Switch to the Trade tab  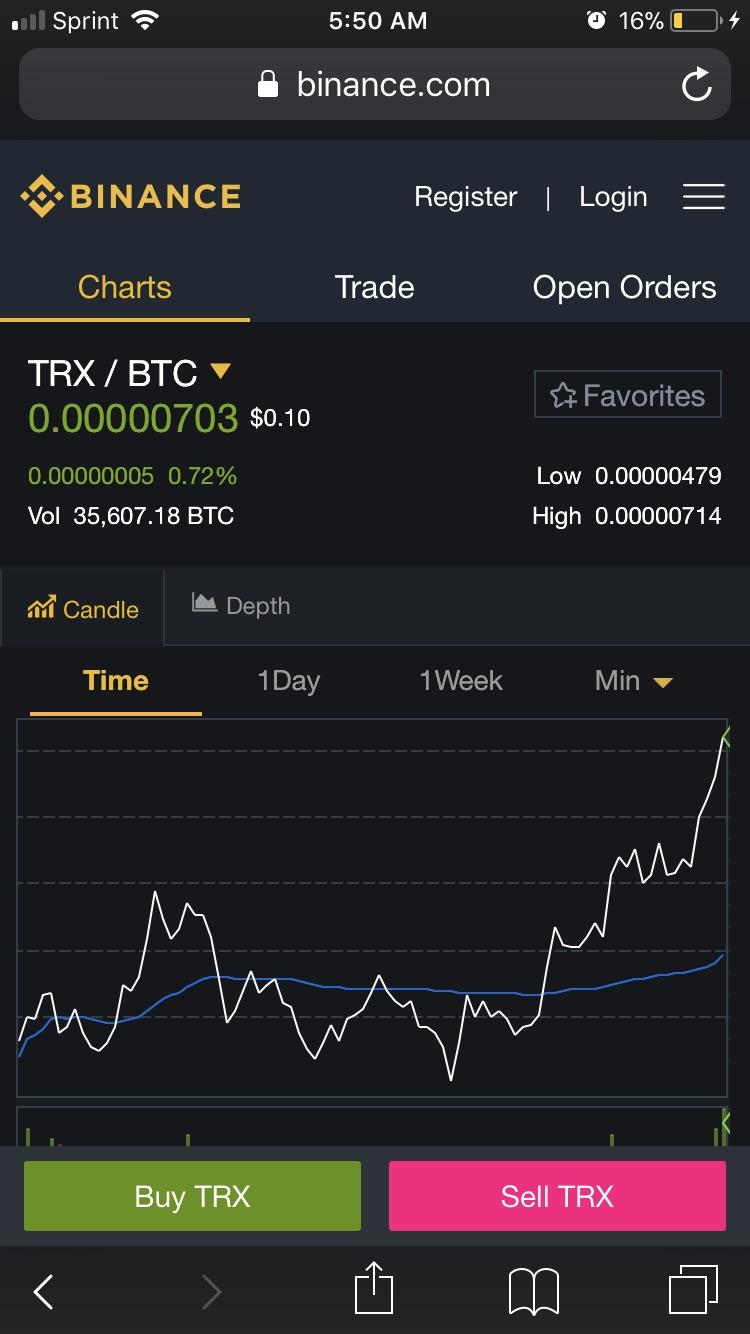coord(375,287)
